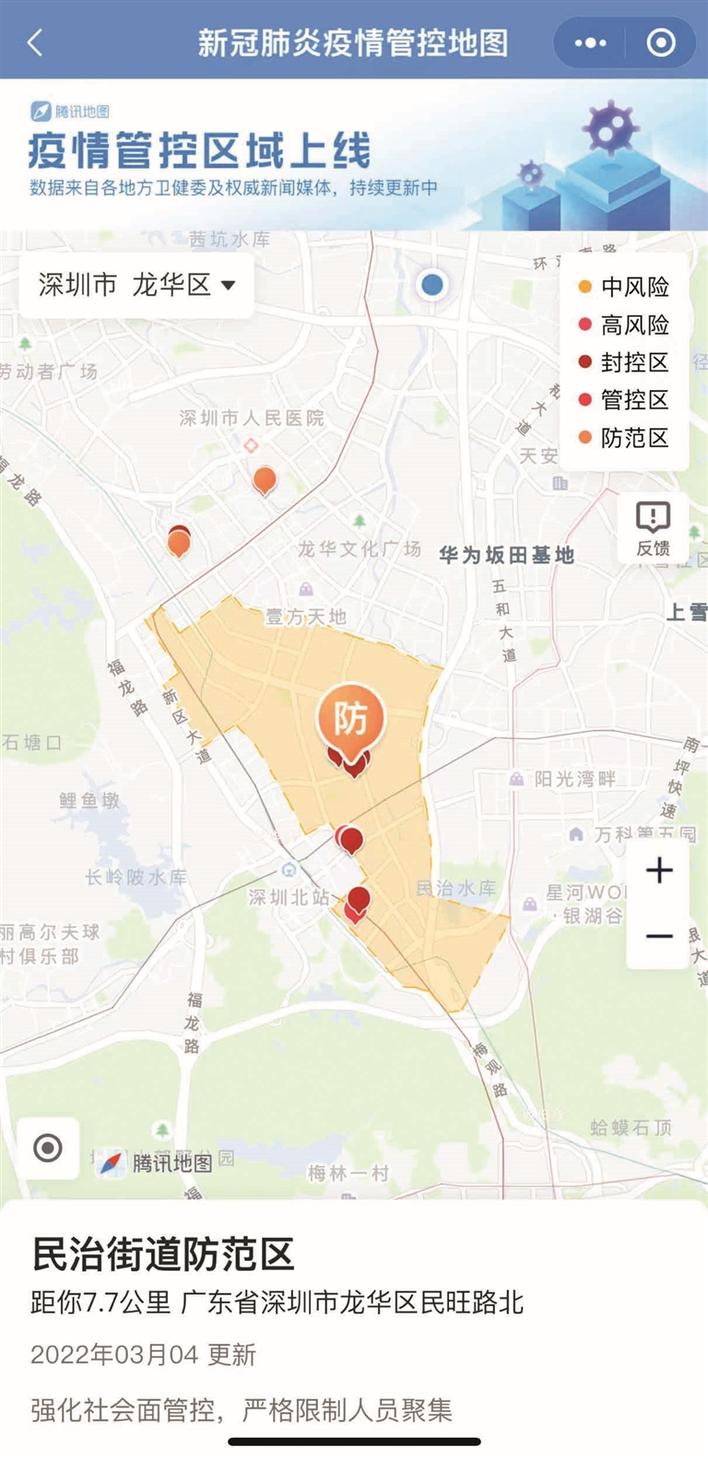This screenshot has width=708, height=1459.
Task: Open the 反馈 feedback button
Action: 653,528
